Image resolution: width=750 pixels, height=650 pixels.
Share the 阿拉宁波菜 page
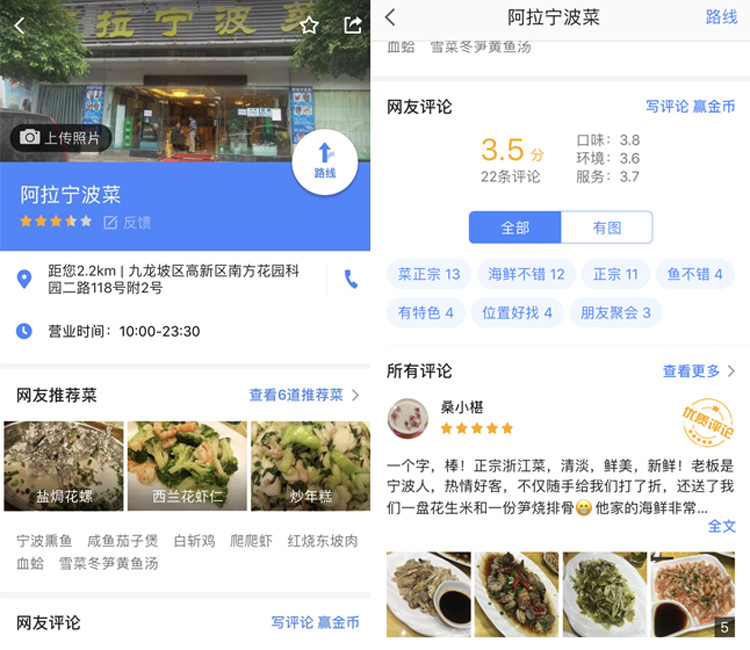pos(352,26)
